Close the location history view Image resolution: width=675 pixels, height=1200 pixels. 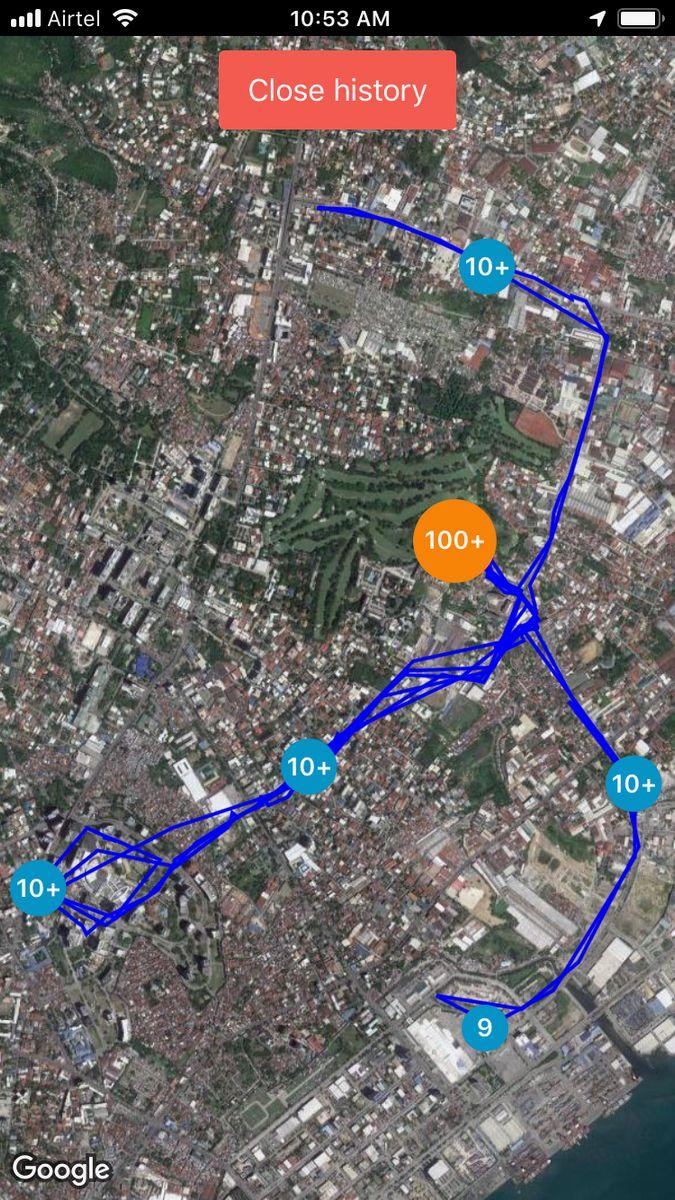(x=337, y=90)
